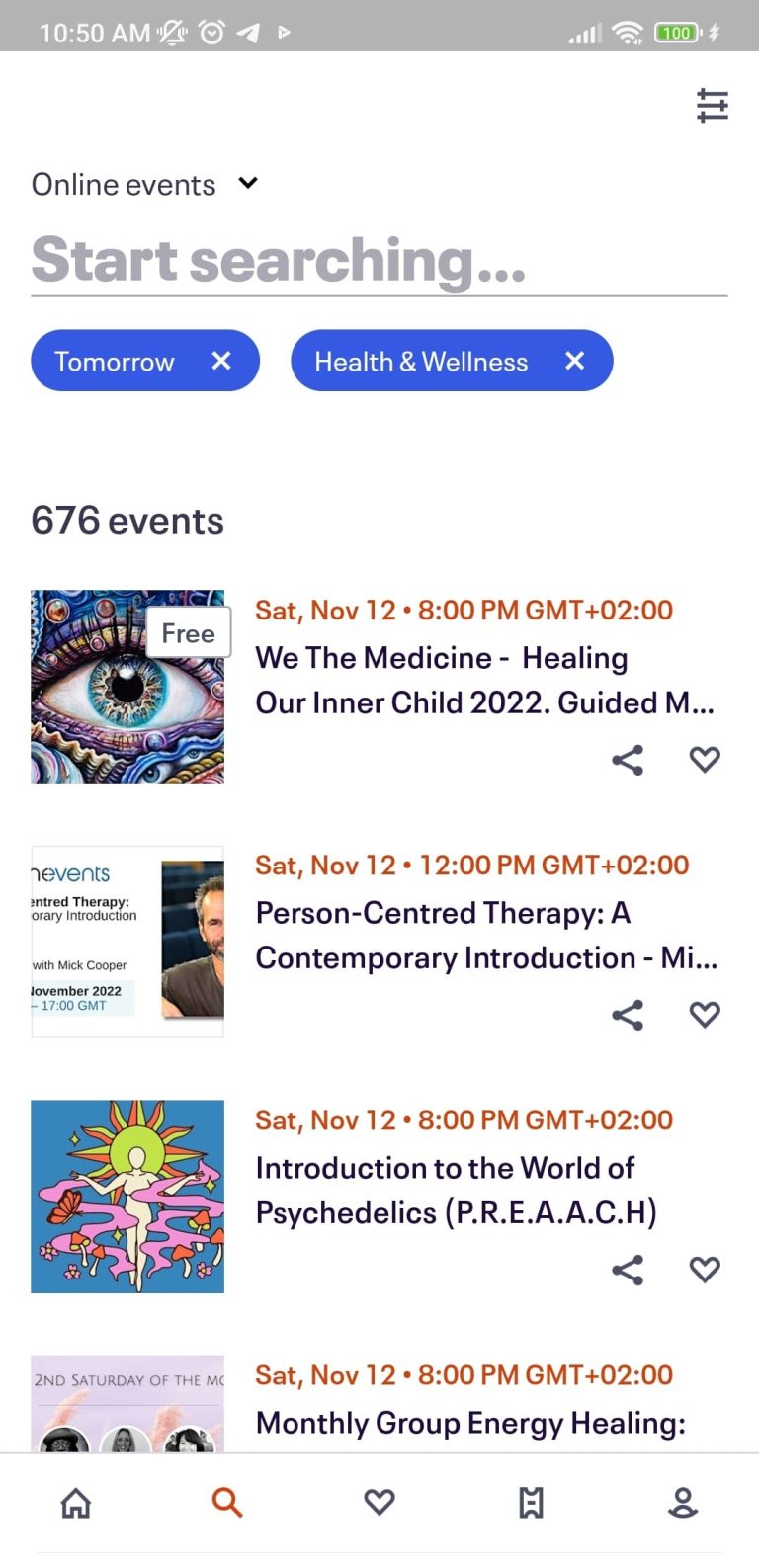
Task: Open Introduction to the World of Psychedelics
Action: pos(456,1190)
